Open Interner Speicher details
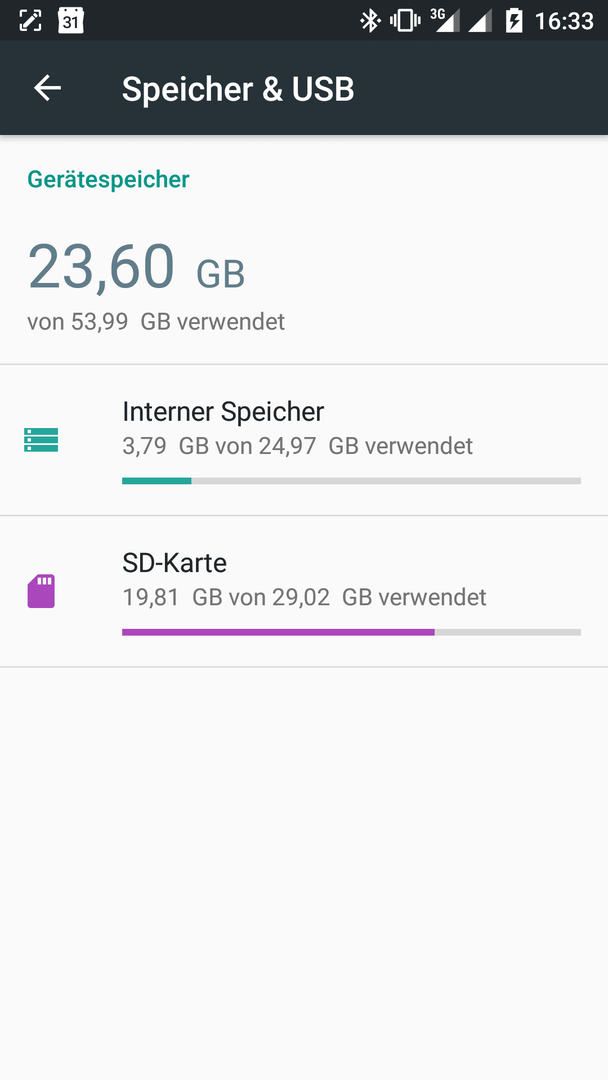 (304, 440)
